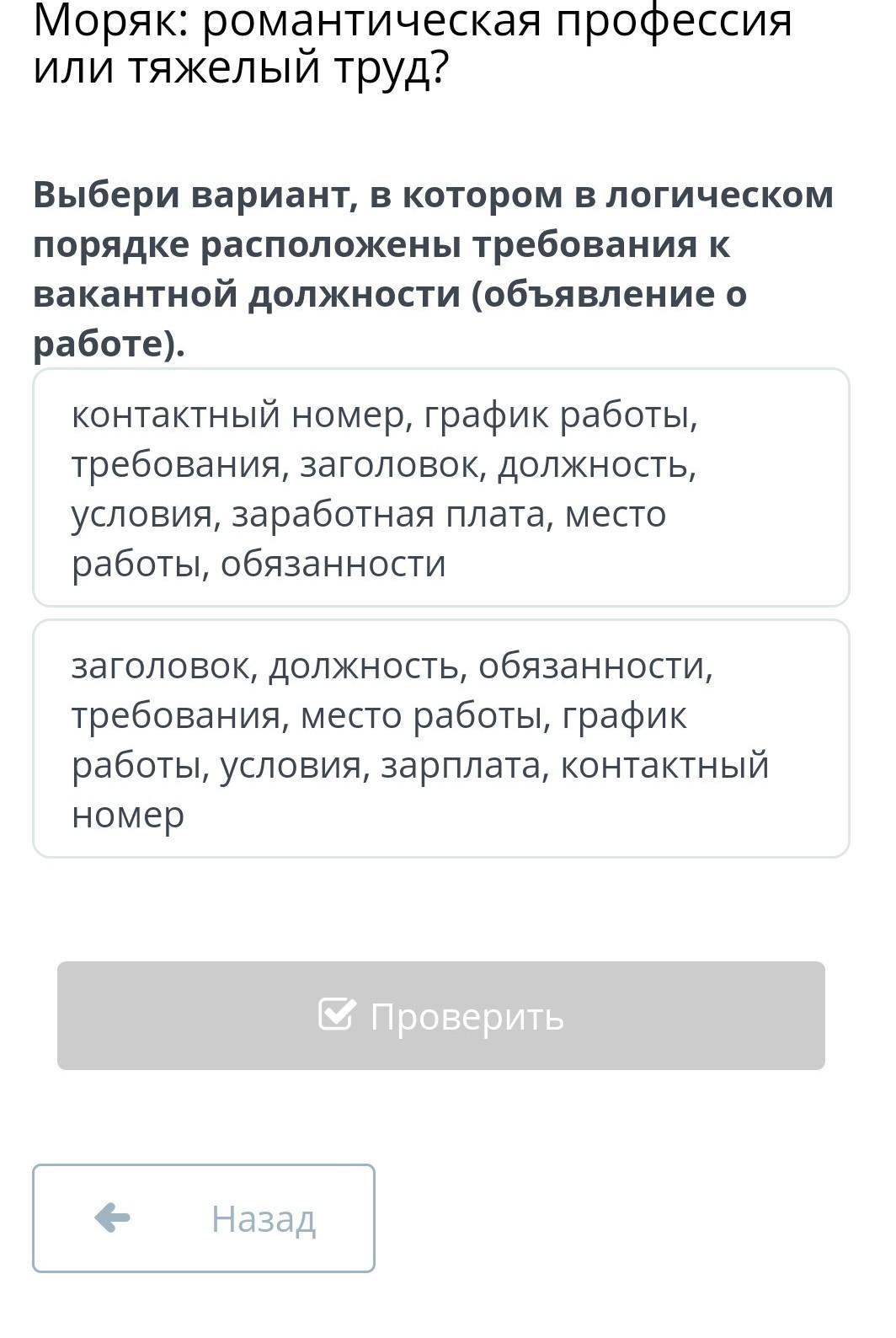Tap the Проверить button

pos(440,1015)
